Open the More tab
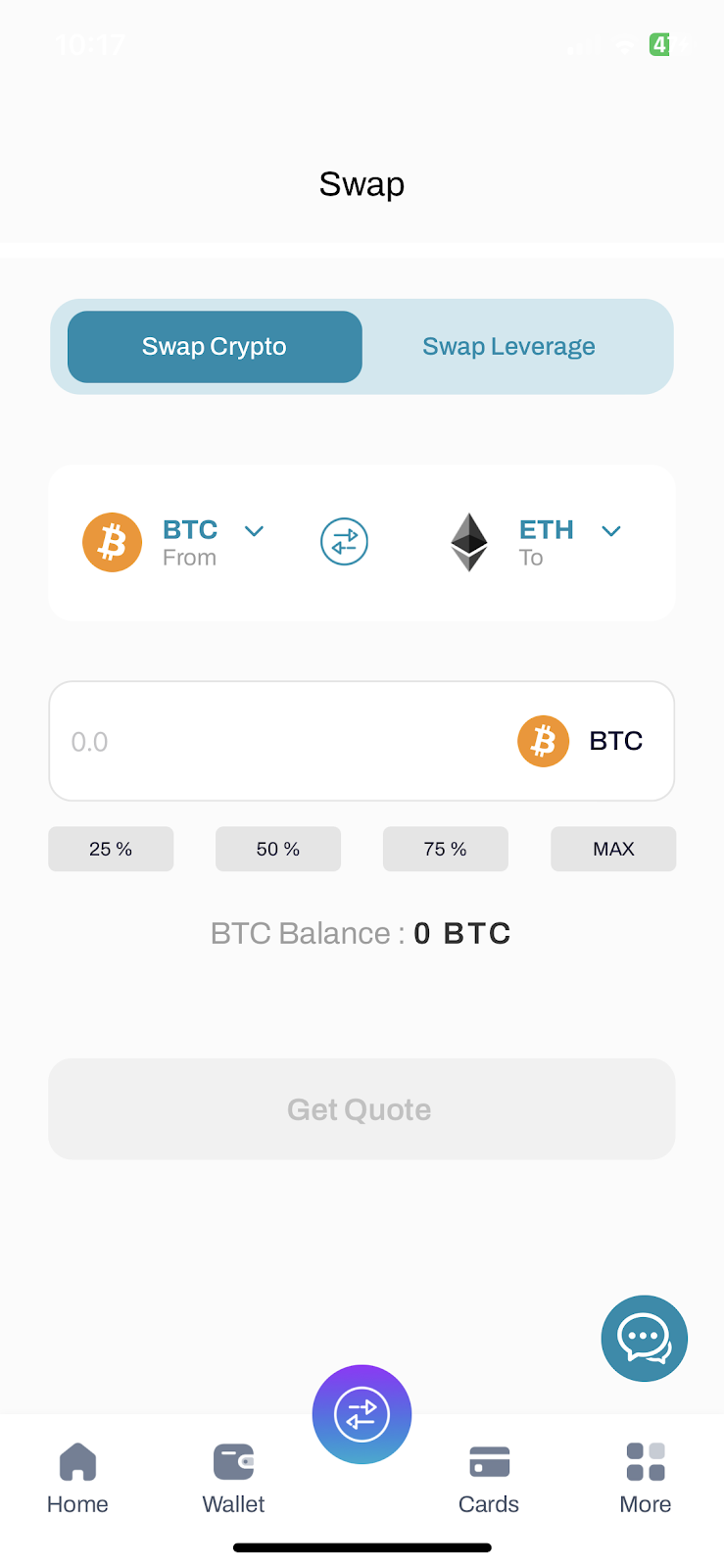 [x=646, y=1479]
